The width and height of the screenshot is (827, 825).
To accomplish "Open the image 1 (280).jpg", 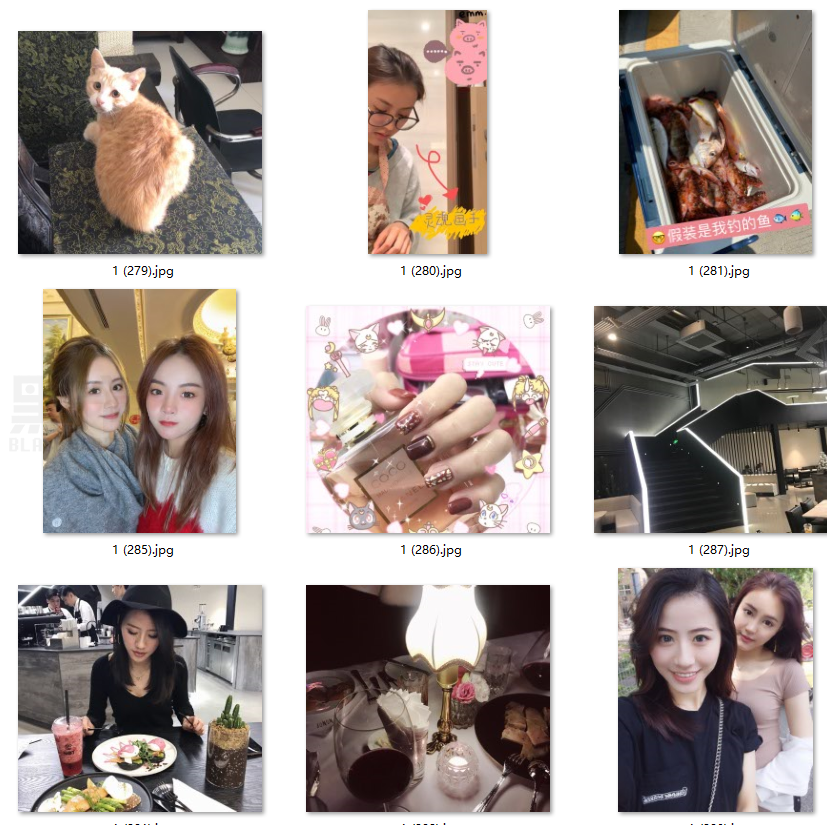I will click(x=427, y=132).
